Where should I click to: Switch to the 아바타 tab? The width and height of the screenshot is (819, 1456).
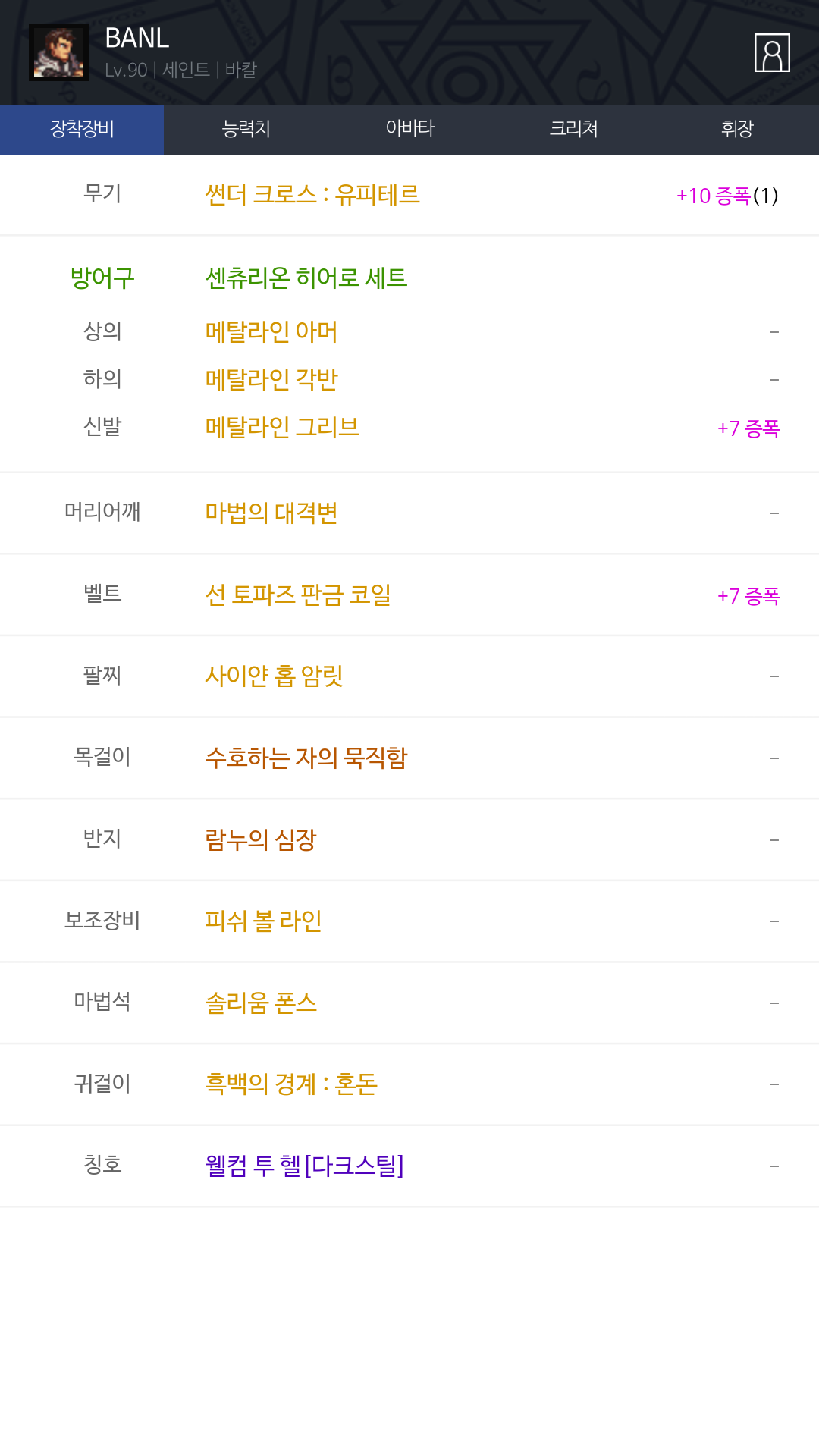click(409, 130)
